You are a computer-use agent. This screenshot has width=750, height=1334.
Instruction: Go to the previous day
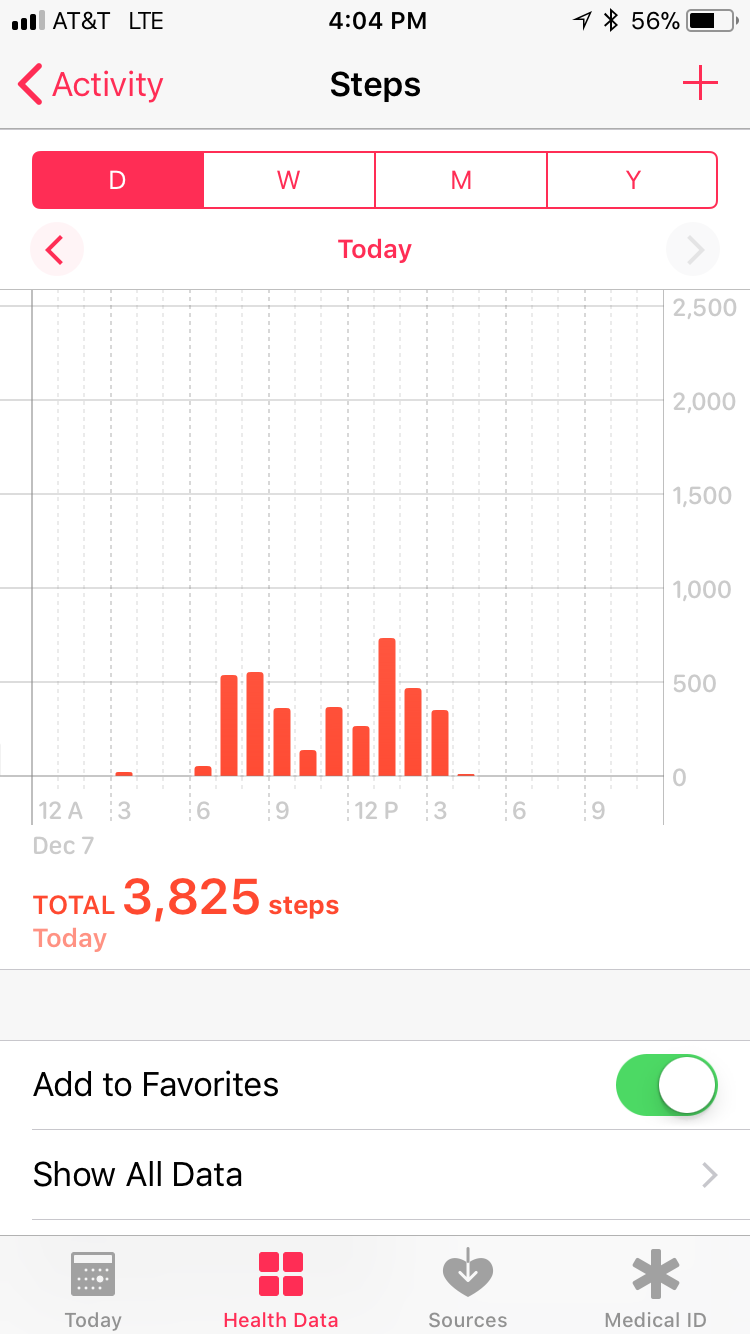click(56, 249)
